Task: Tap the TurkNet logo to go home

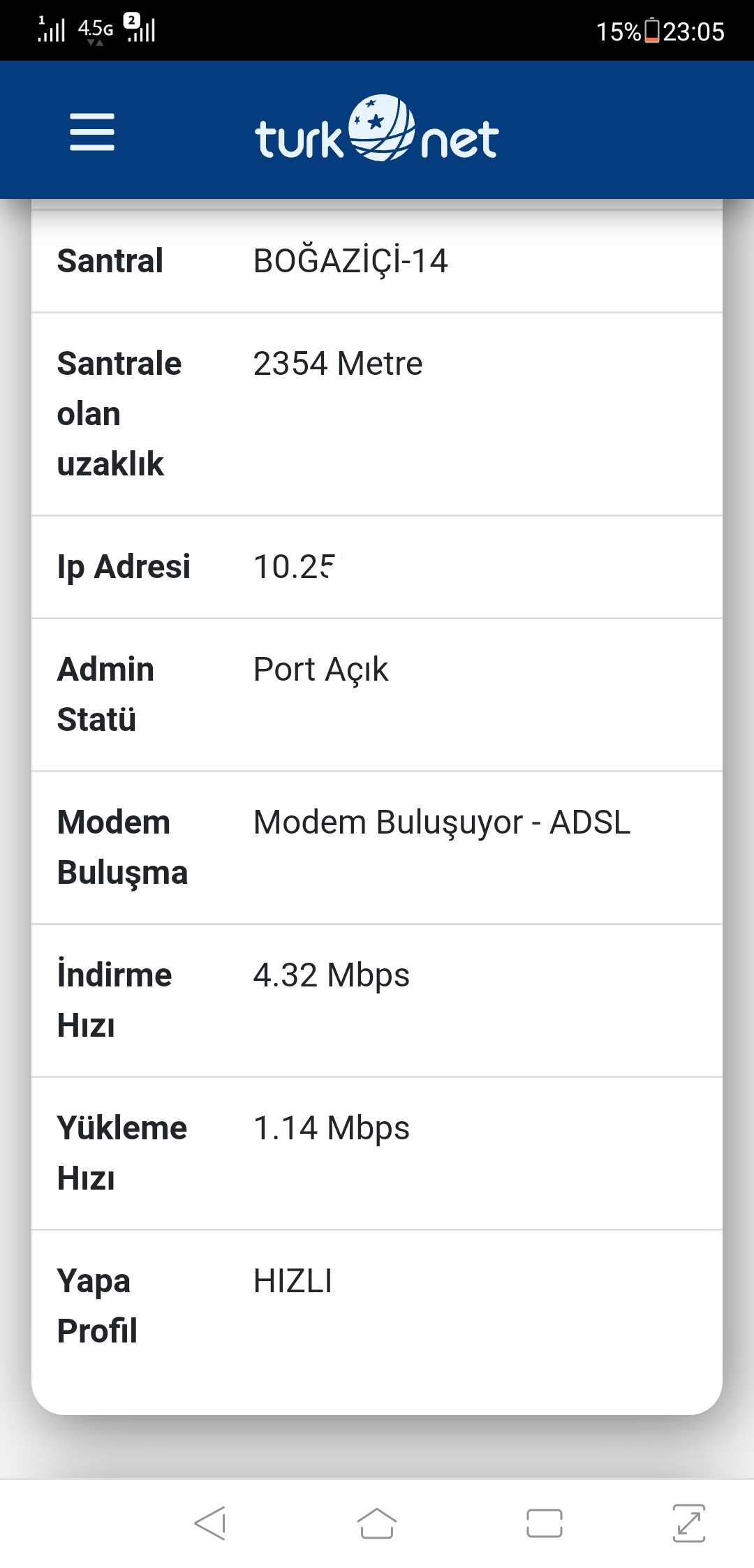Action: tap(377, 130)
